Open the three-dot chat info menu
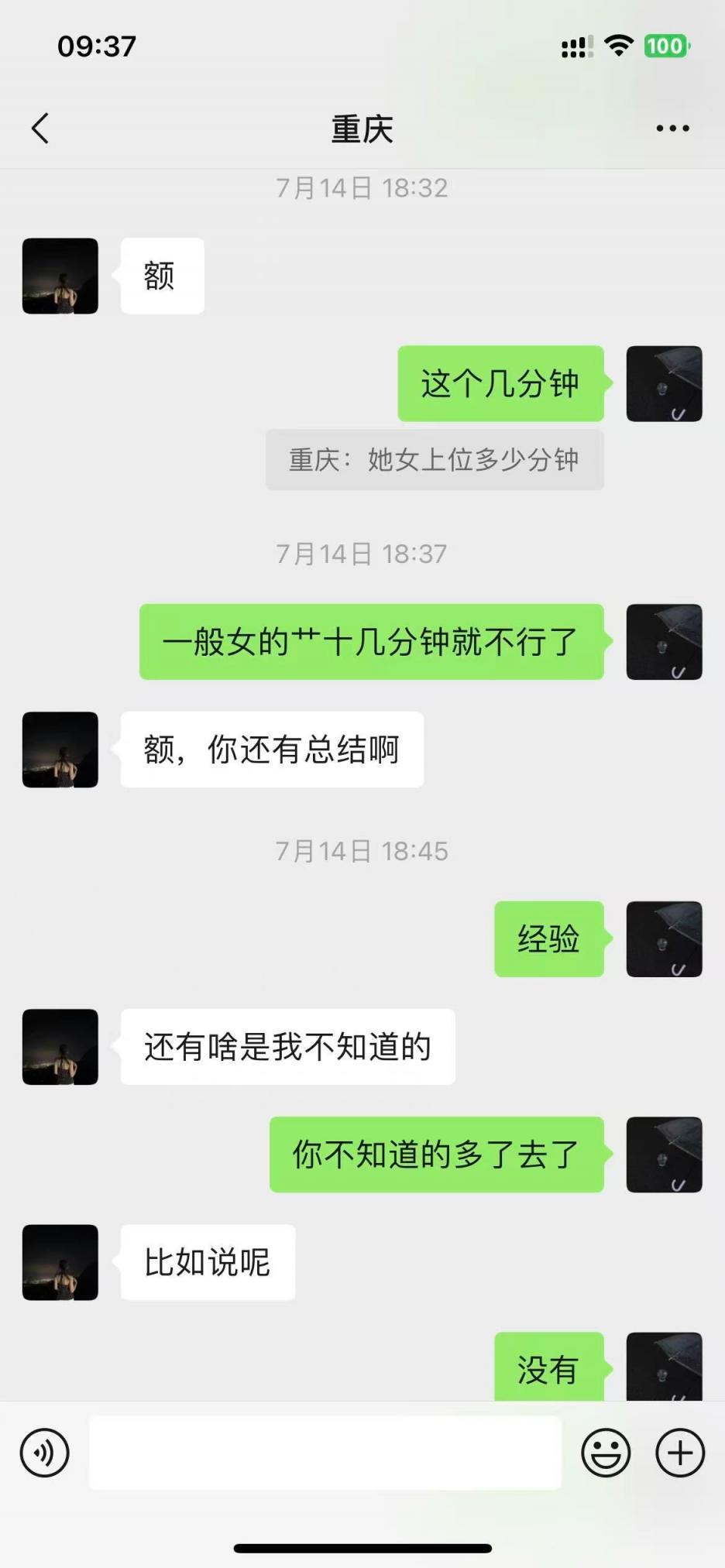The height and width of the screenshot is (1568, 725). pos(672,129)
